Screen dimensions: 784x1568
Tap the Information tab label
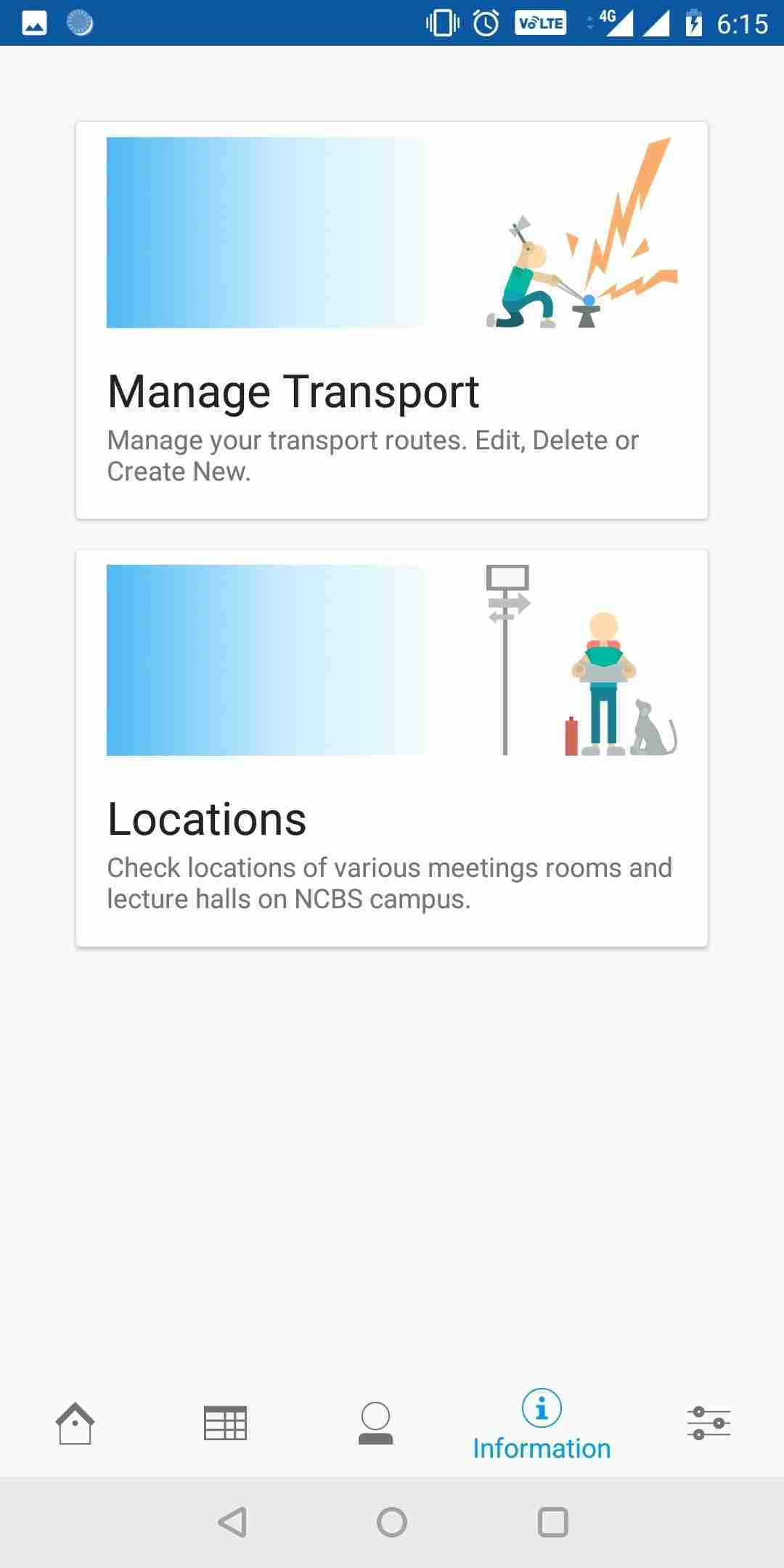pos(541,1447)
